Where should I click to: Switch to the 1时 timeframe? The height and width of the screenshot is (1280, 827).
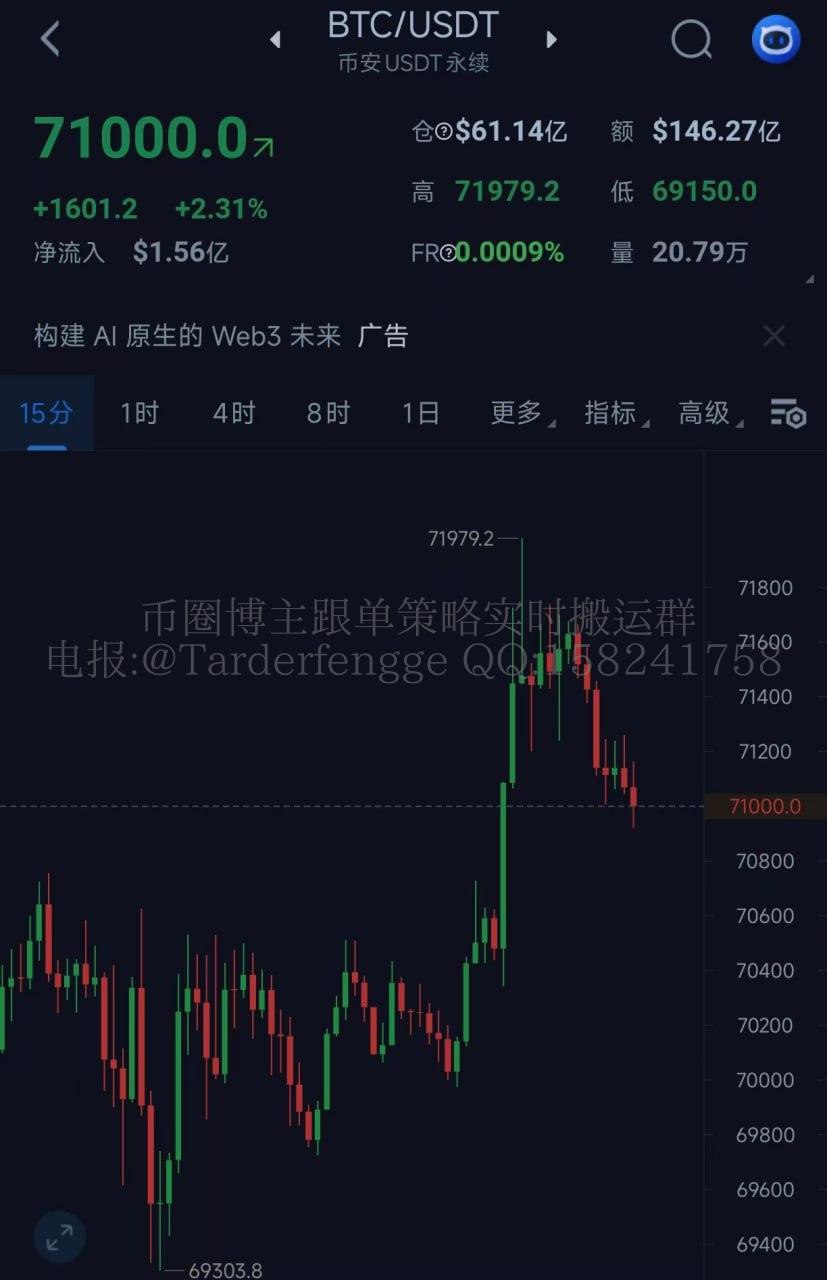coord(139,412)
